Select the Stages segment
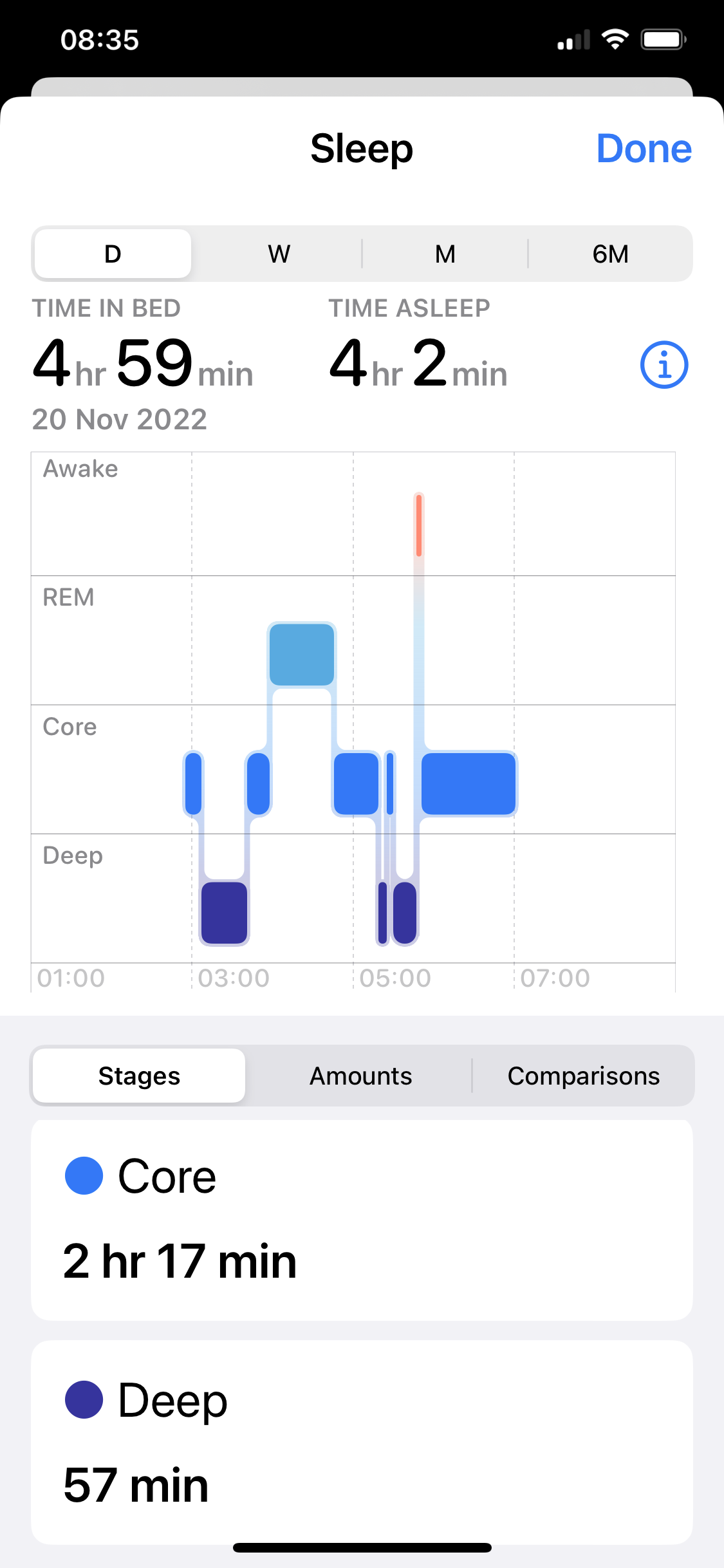This screenshot has height=1568, width=724. click(139, 1076)
